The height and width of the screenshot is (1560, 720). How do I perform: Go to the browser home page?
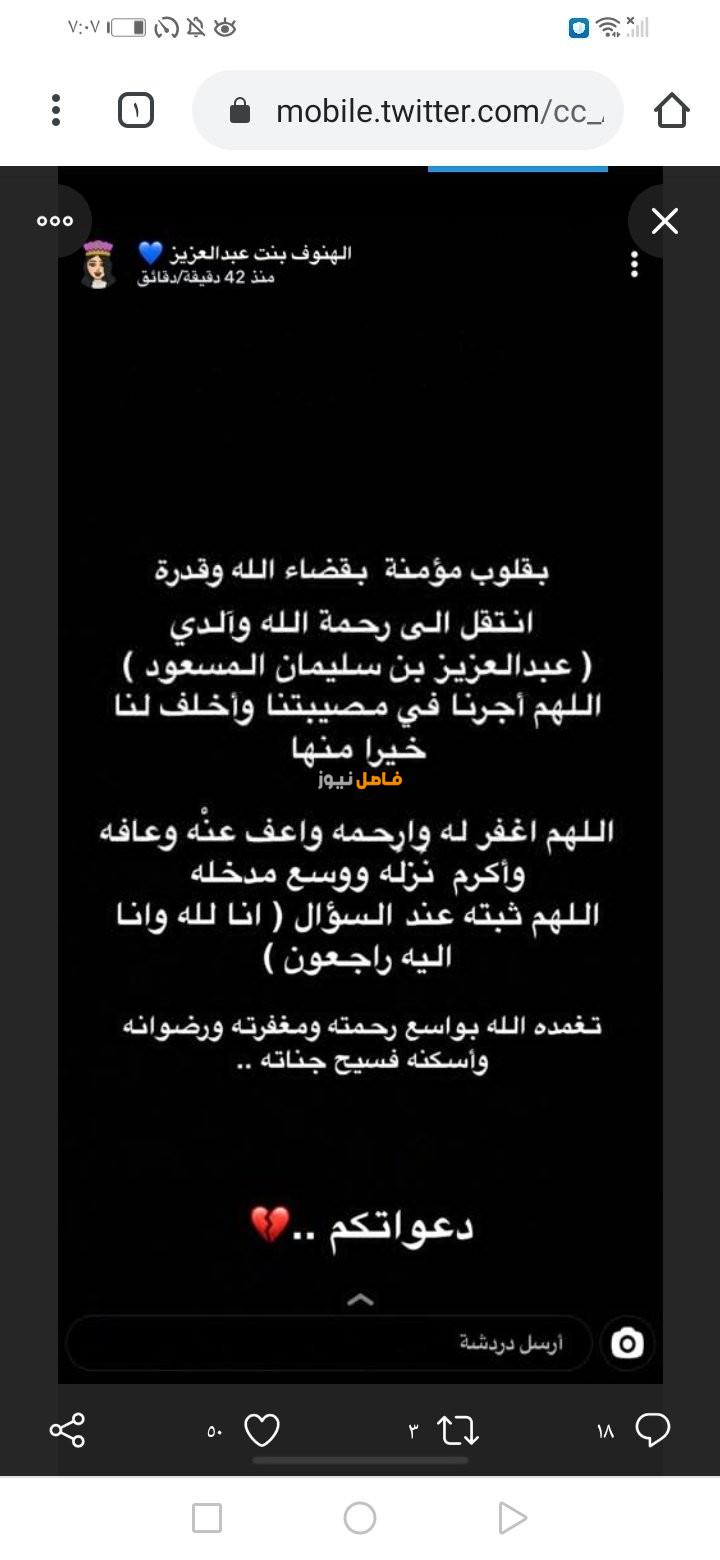click(672, 110)
